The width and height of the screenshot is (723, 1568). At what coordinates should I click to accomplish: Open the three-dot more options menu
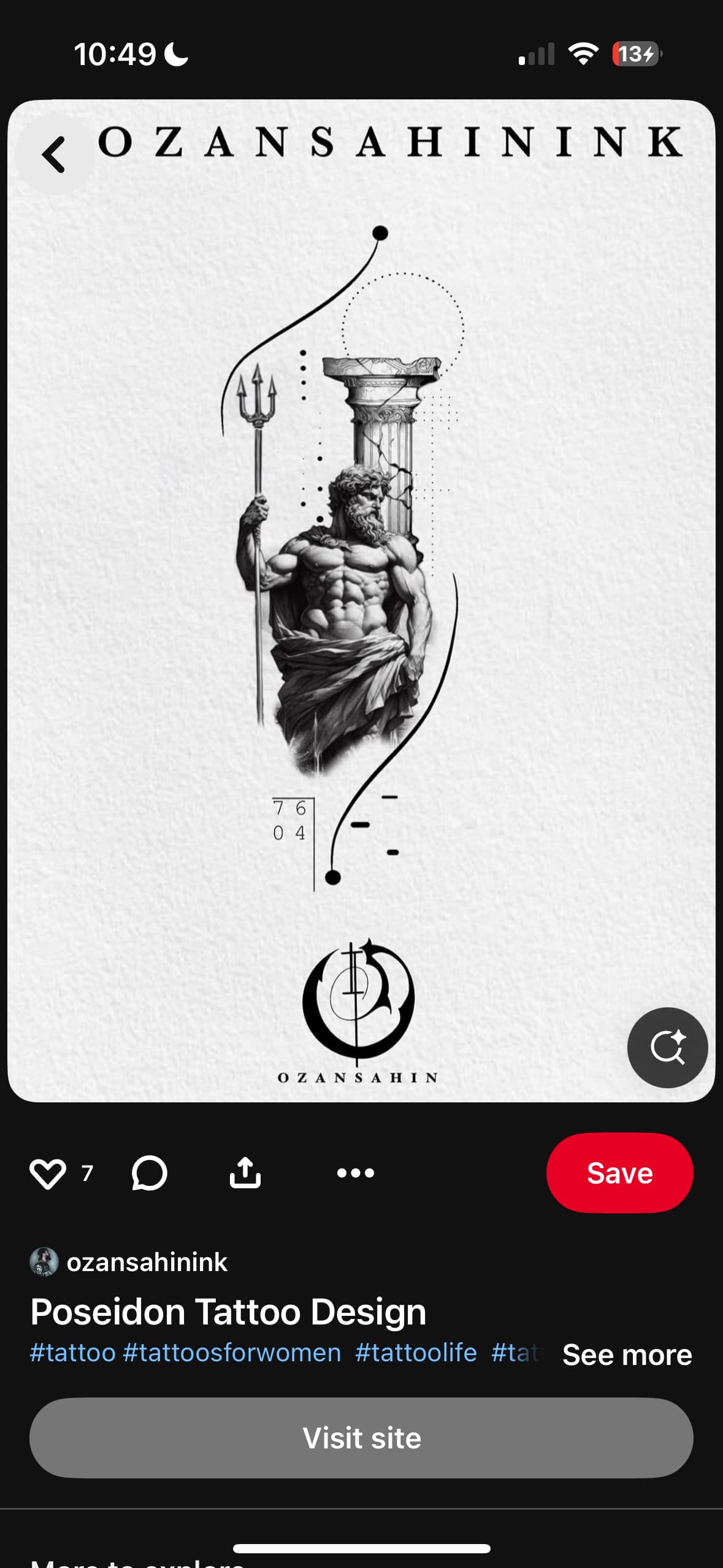point(355,1173)
